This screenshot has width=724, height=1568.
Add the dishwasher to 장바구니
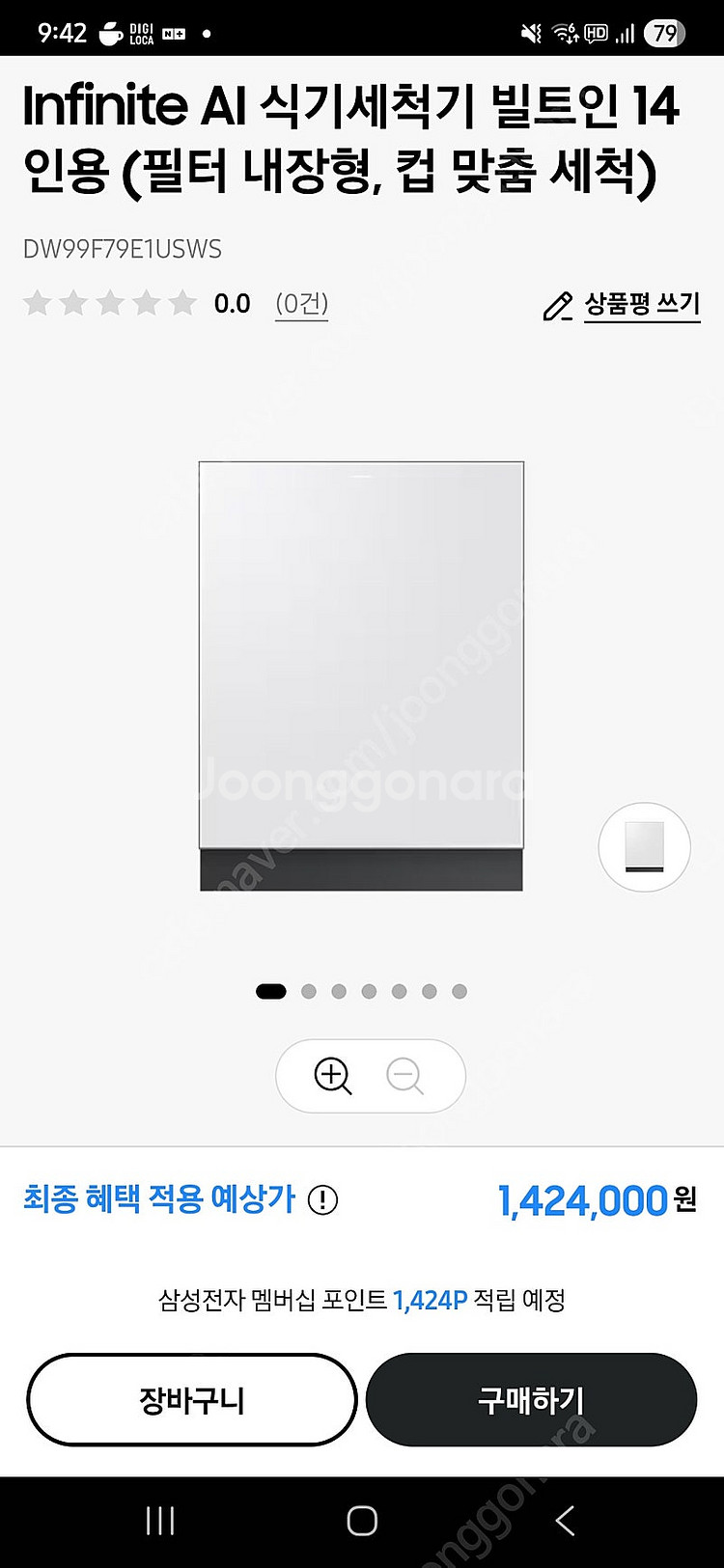click(x=191, y=1399)
